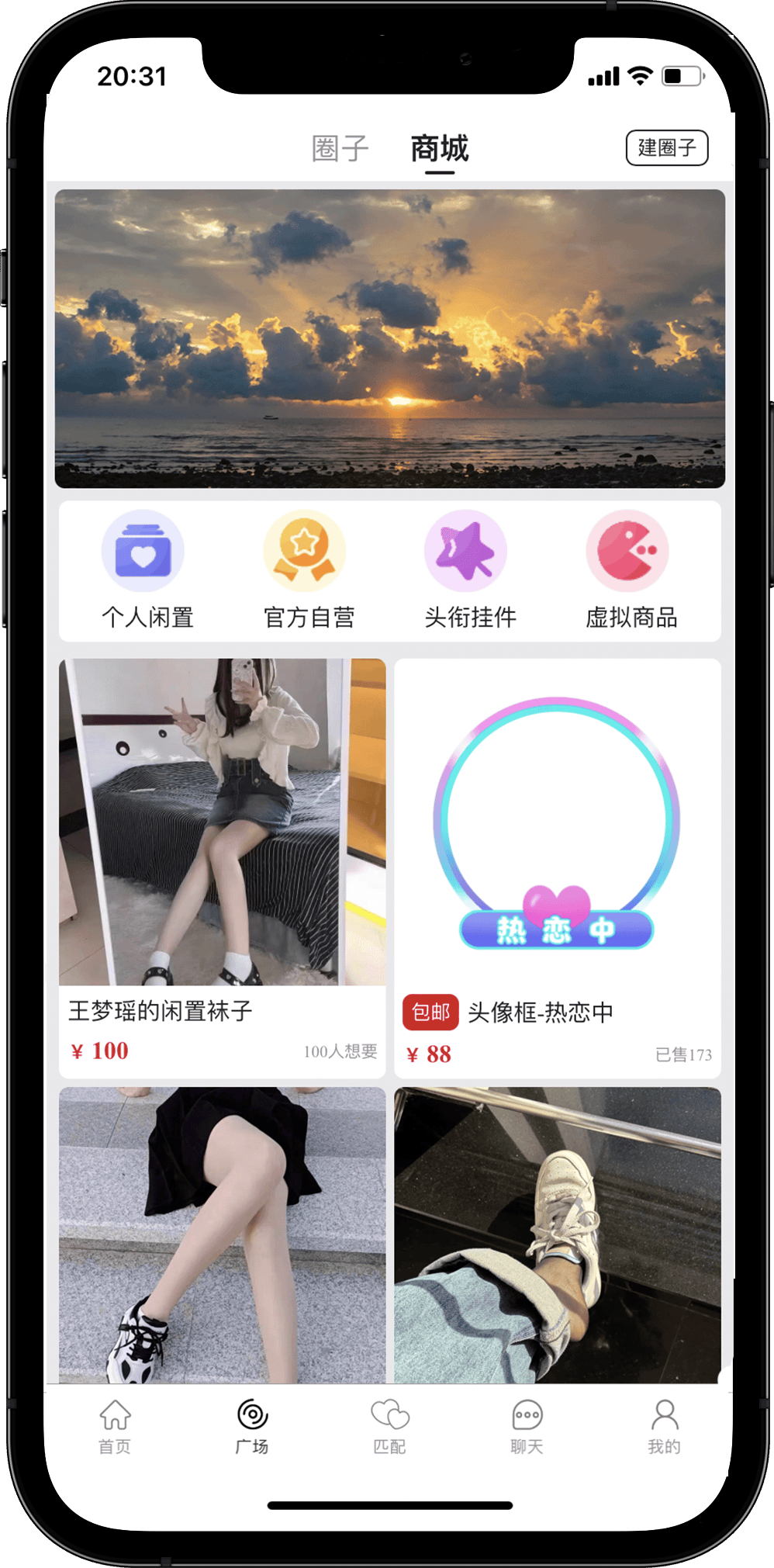Viewport: 774px width, 1568px height.
Task: Open the sunset banner image
Action: pos(389,338)
